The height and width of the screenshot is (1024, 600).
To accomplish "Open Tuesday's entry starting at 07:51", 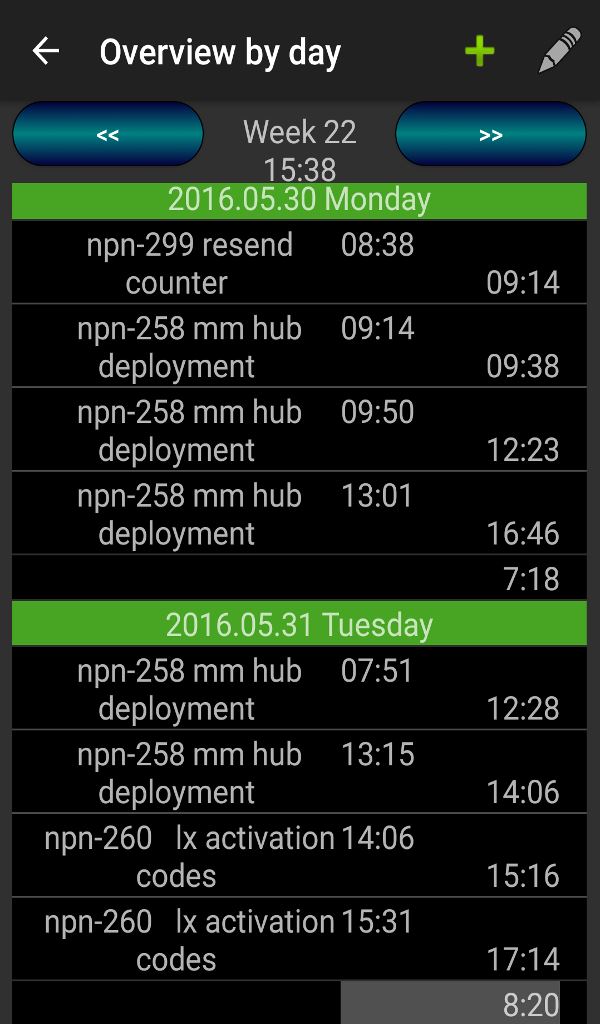I will point(299,688).
